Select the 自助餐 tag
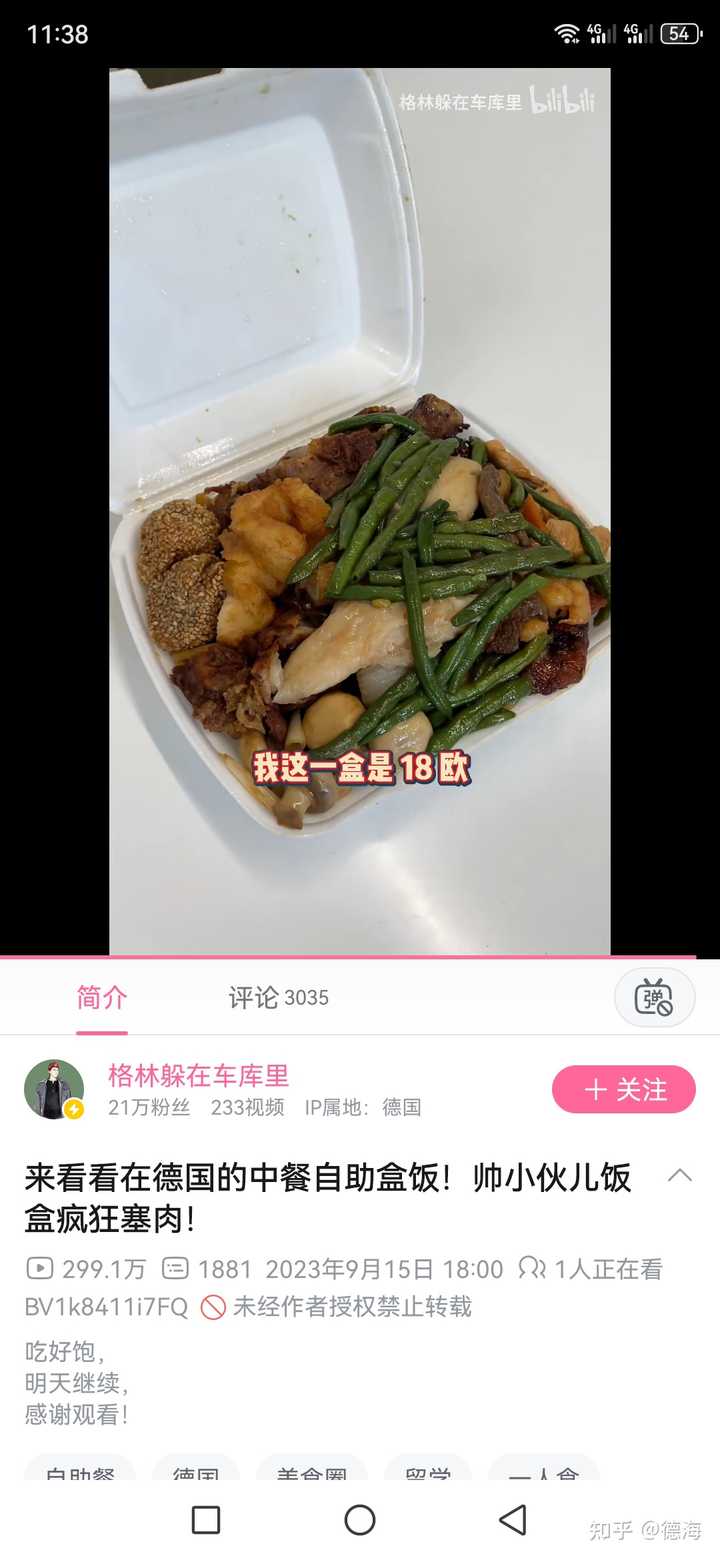The height and width of the screenshot is (1560, 720). 80,1473
